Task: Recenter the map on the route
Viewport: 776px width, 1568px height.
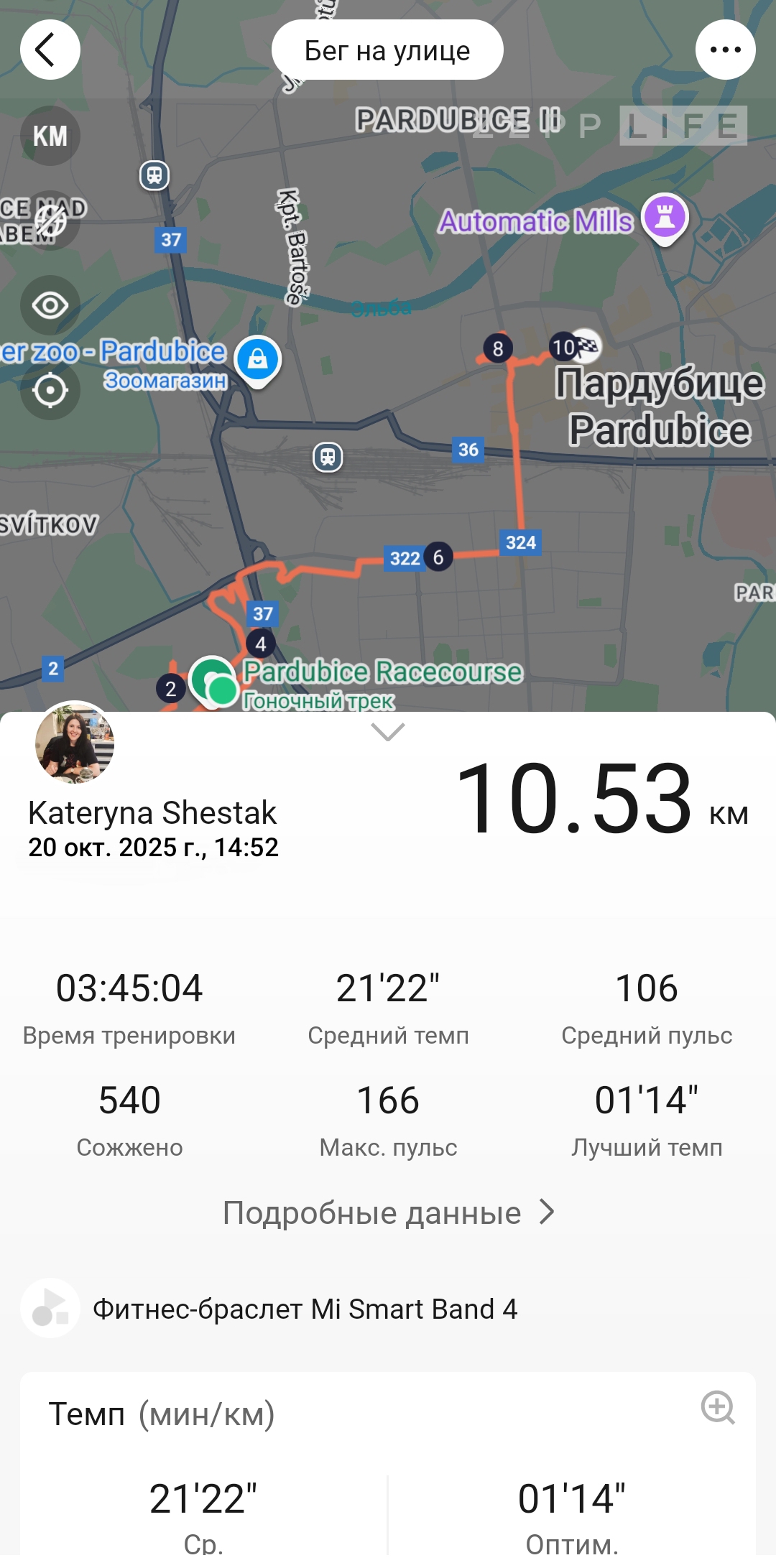Action: coord(50,390)
